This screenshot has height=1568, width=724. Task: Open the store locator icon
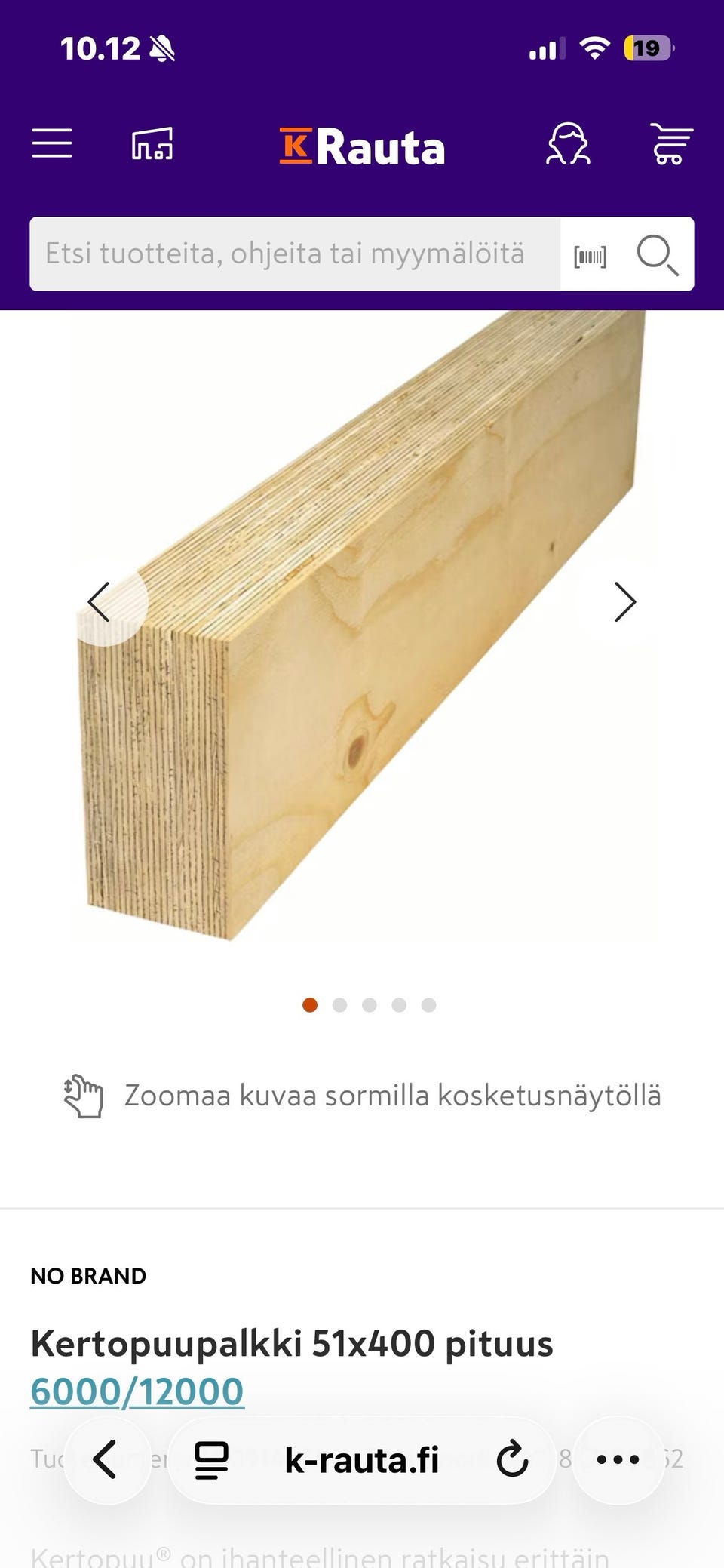point(151,143)
